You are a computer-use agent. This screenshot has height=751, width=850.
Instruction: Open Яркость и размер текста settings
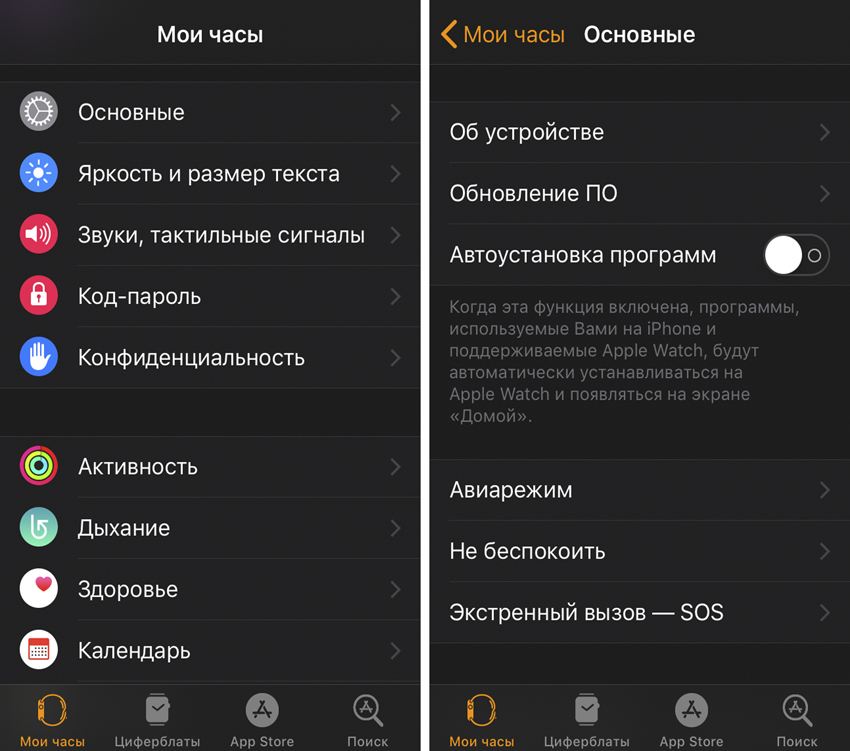click(210, 174)
